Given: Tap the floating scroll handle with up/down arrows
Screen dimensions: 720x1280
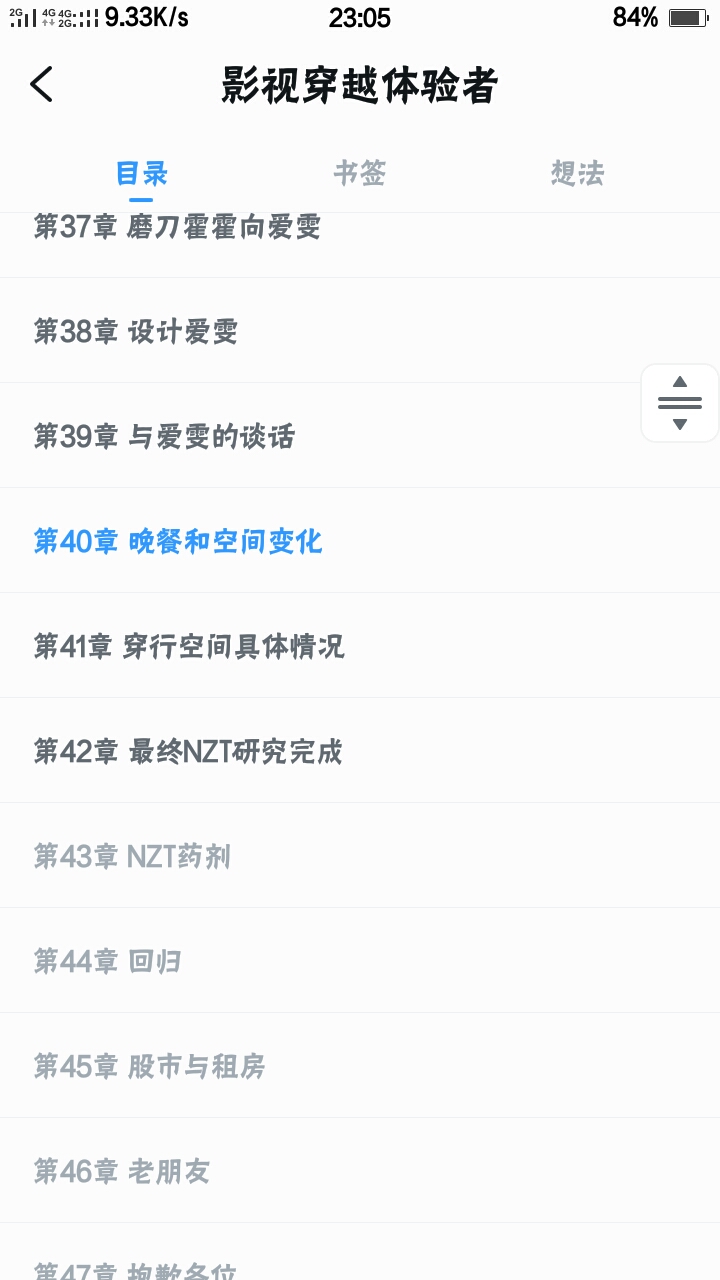Looking at the screenshot, I should pos(680,403).
